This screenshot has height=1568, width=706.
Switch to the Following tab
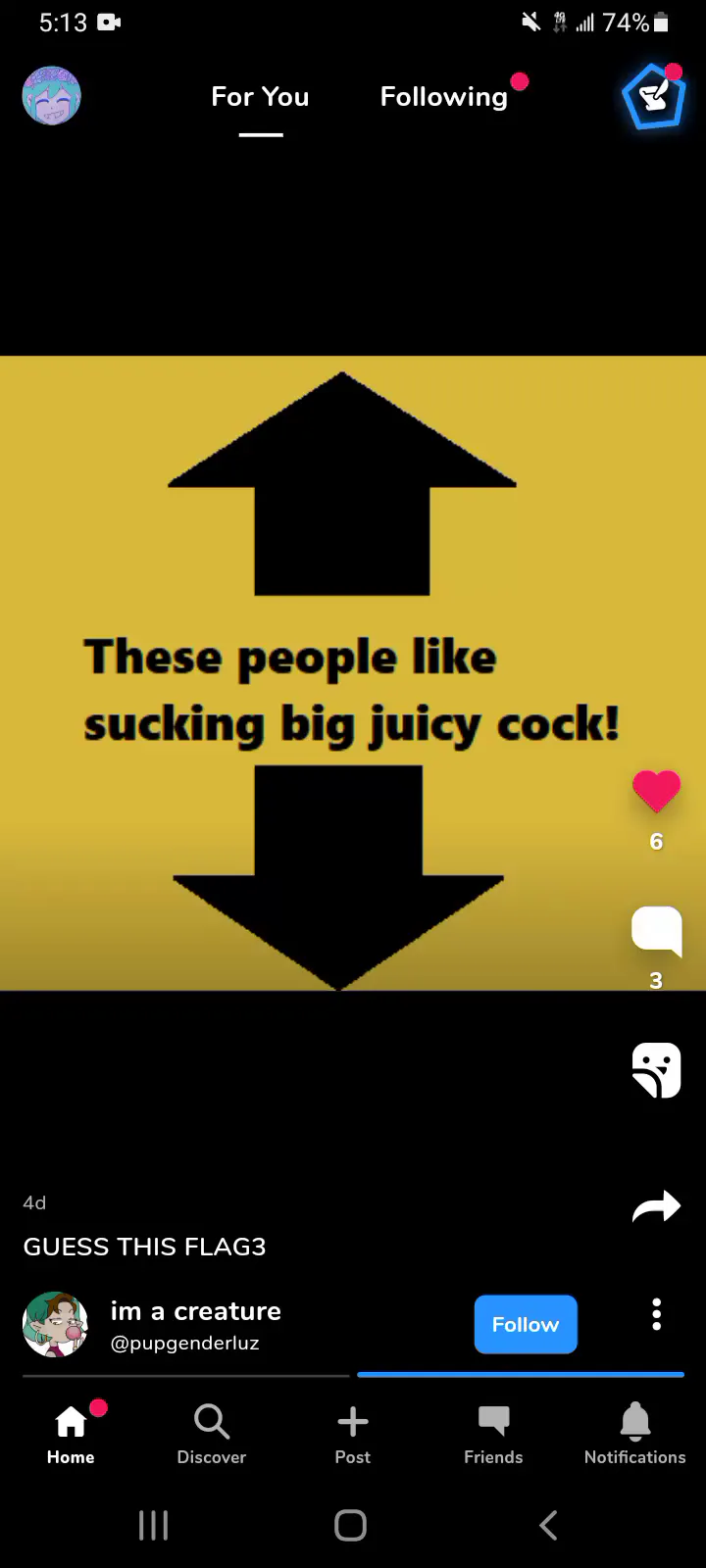(444, 97)
